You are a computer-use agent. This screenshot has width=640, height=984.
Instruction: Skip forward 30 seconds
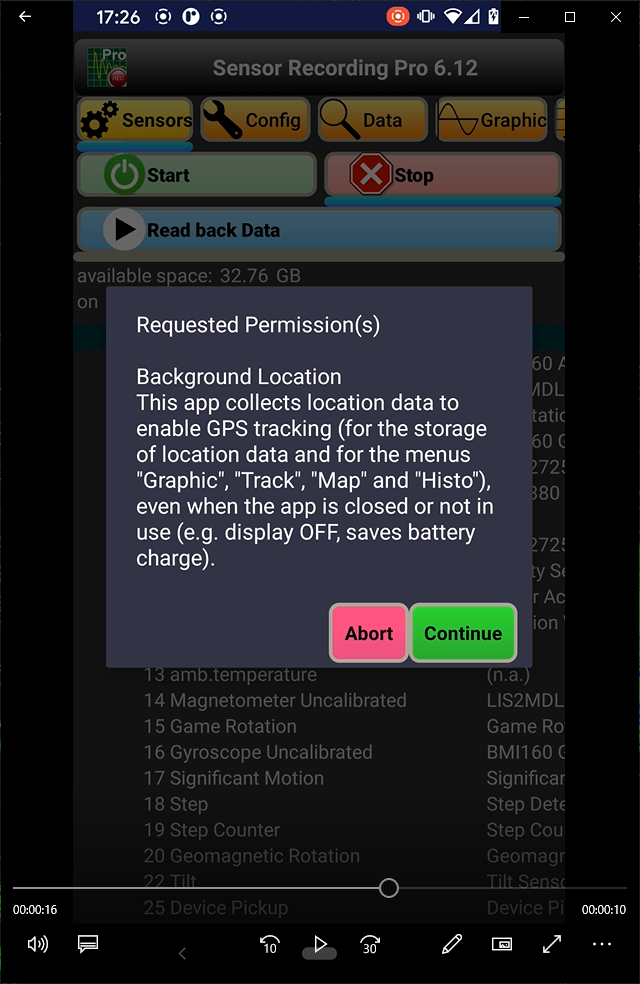click(370, 944)
